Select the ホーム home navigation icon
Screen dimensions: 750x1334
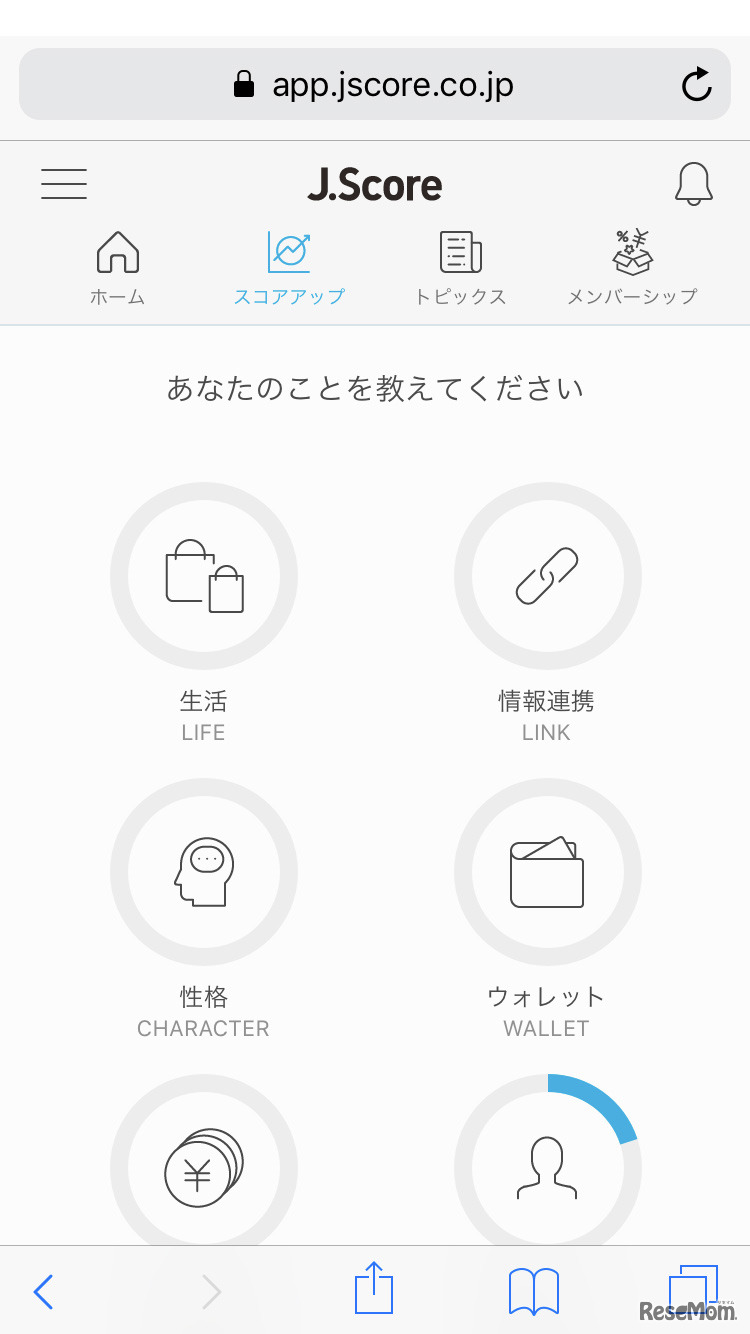pyautogui.click(x=117, y=253)
